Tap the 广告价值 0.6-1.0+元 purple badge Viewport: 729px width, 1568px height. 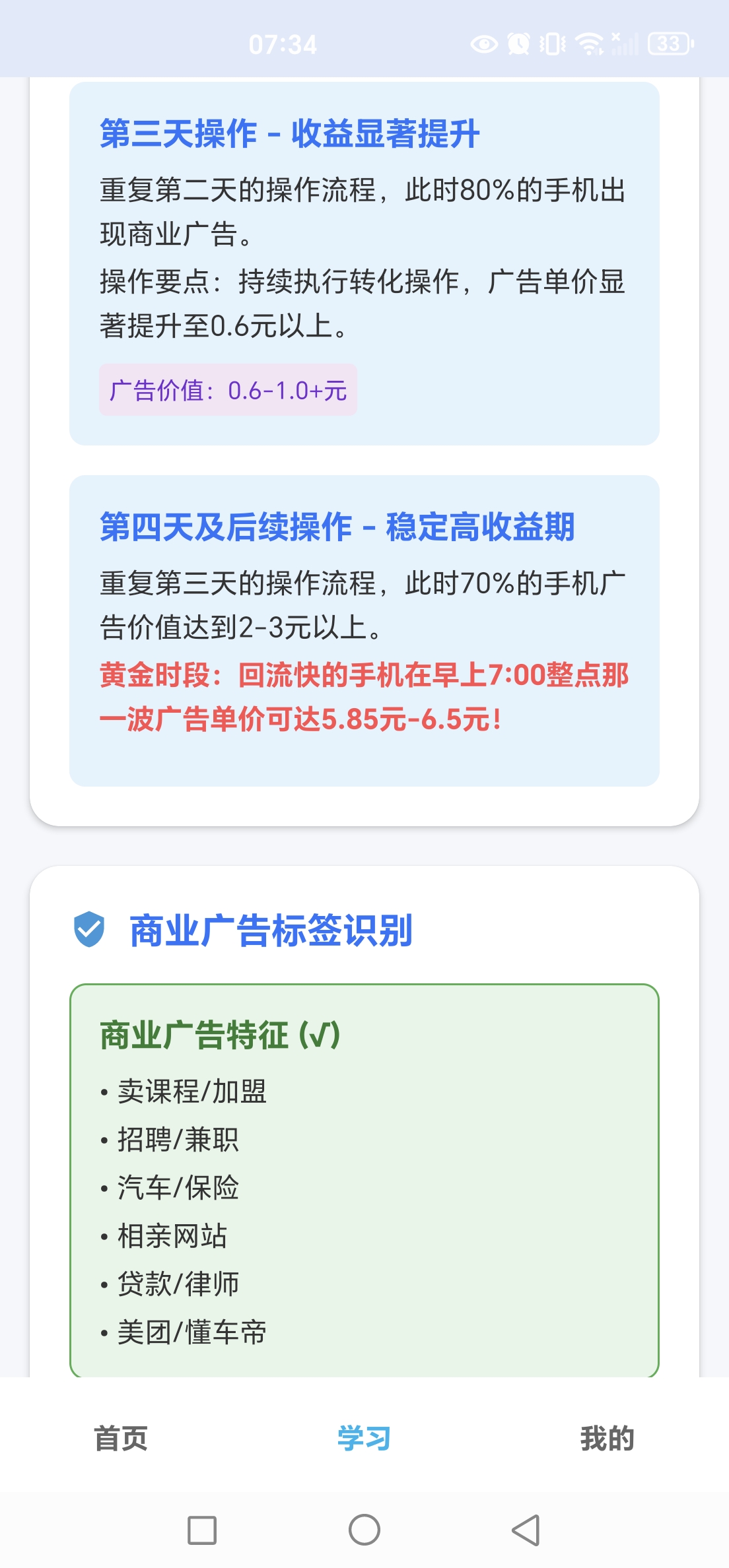tap(227, 390)
